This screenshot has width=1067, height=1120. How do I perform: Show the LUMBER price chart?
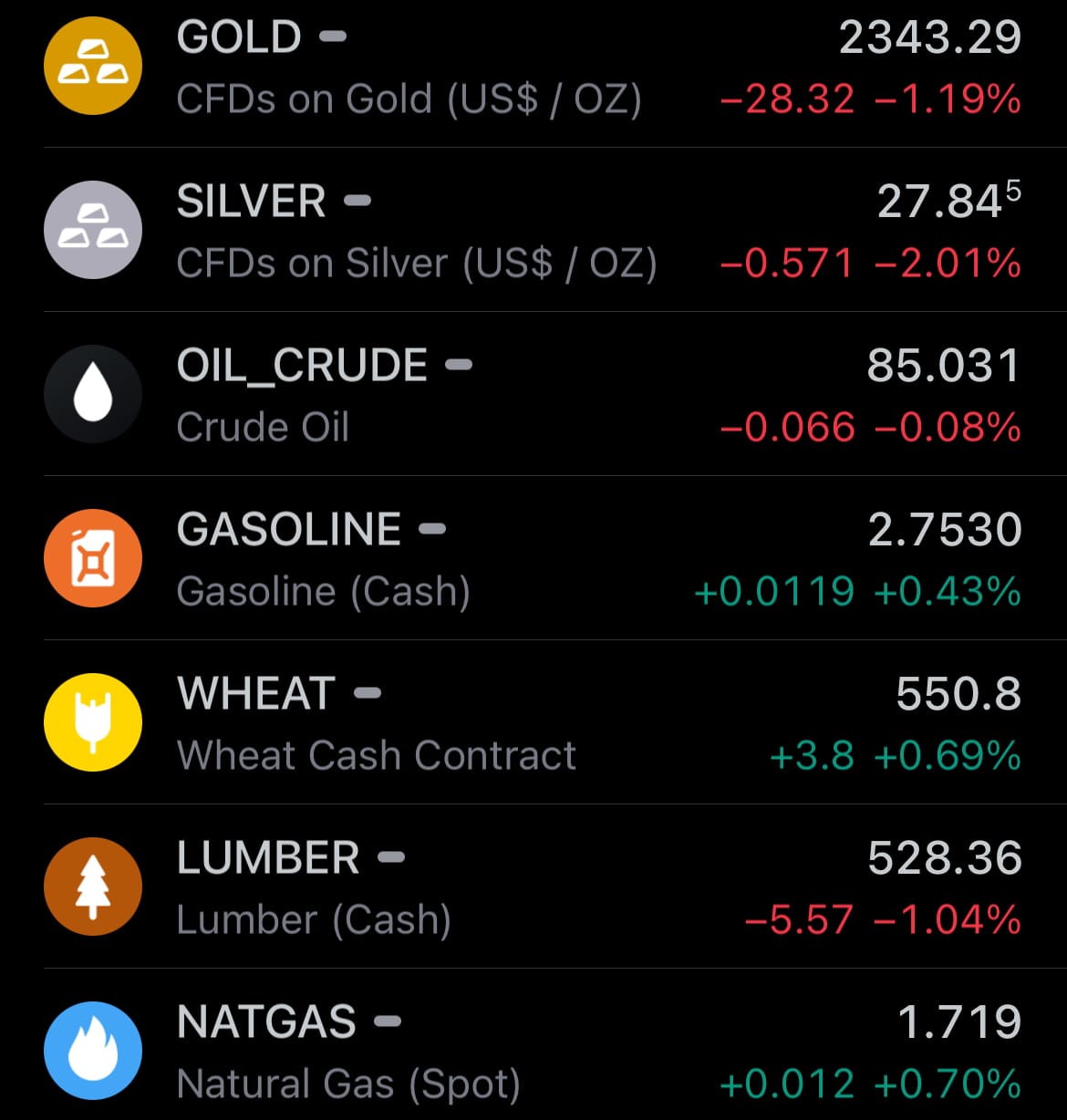tap(533, 887)
